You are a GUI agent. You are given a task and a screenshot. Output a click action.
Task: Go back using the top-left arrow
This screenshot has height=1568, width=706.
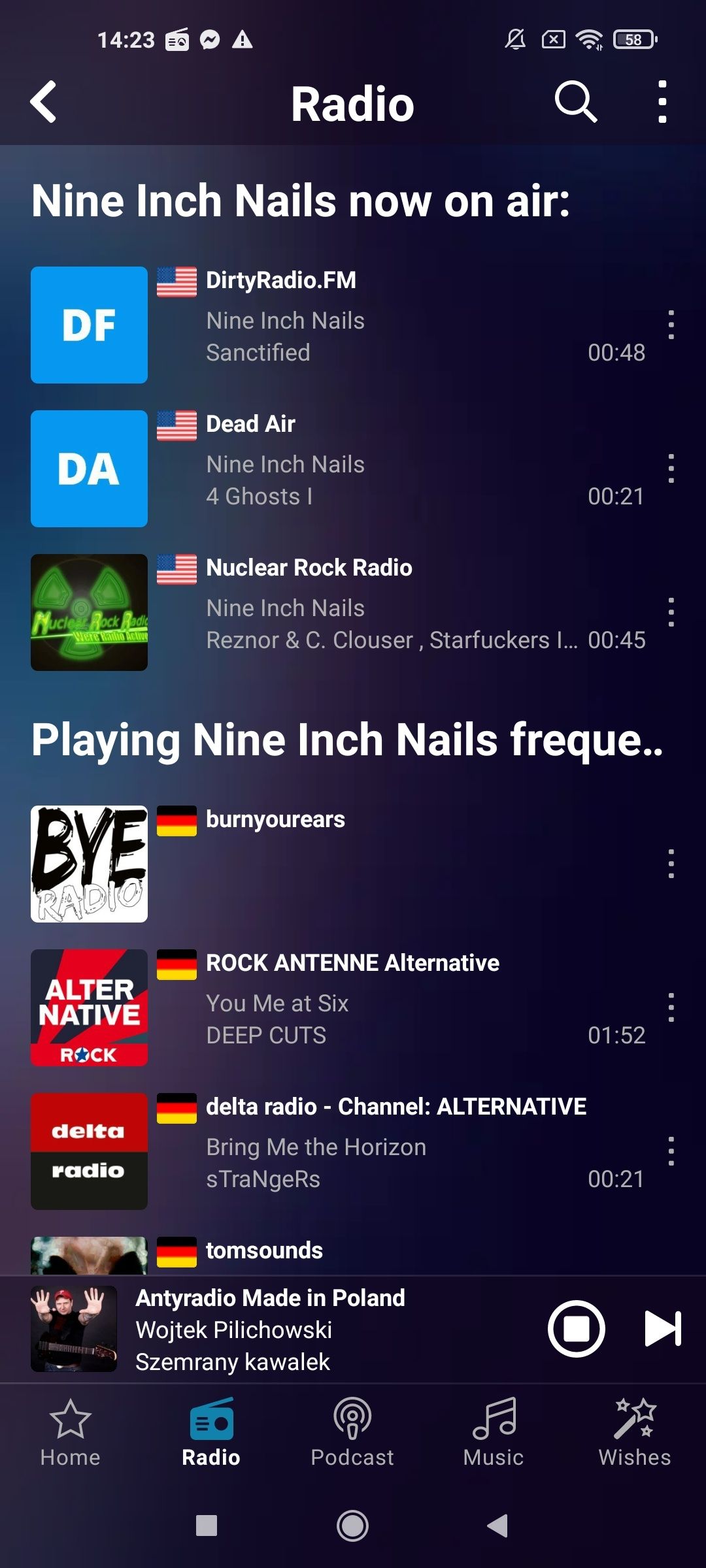44,103
